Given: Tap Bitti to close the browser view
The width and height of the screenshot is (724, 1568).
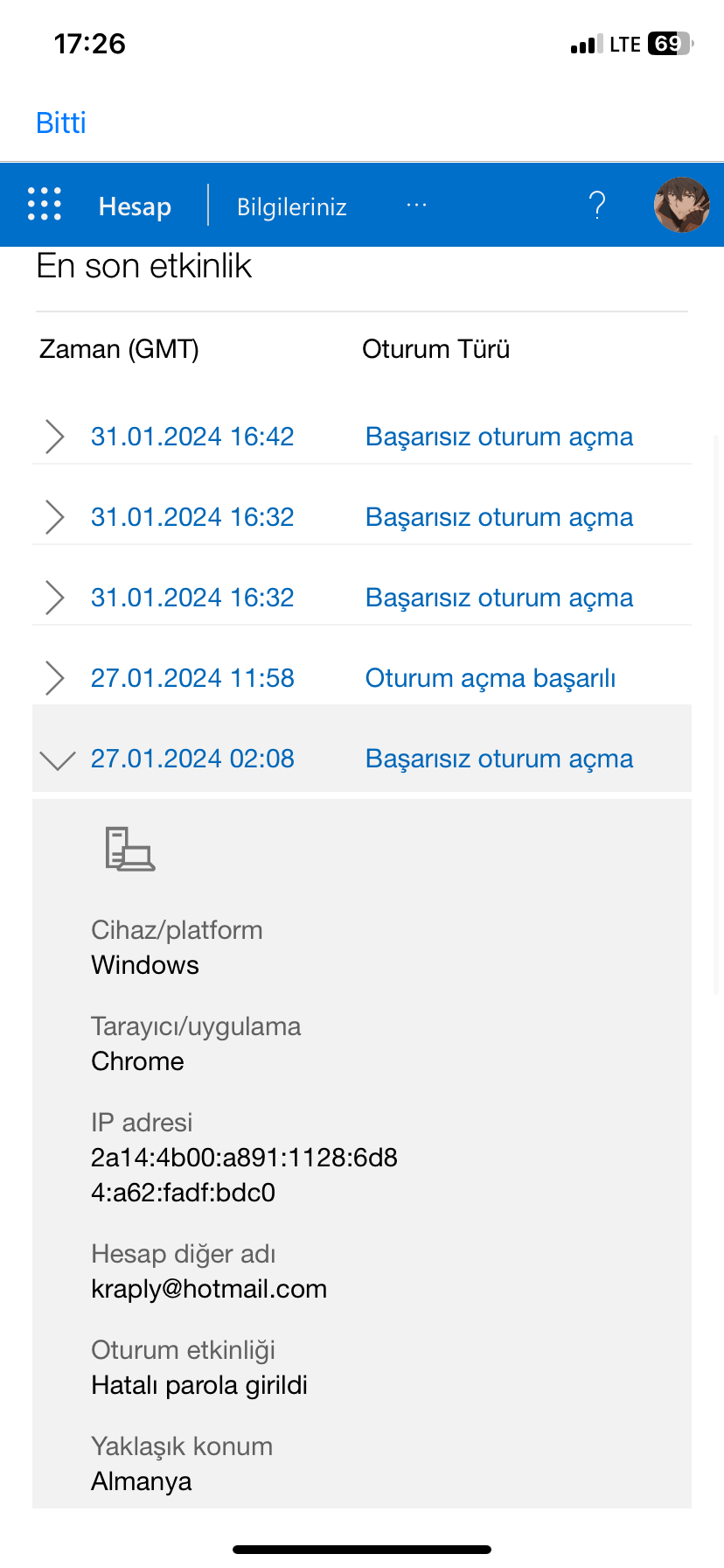Looking at the screenshot, I should (60, 122).
